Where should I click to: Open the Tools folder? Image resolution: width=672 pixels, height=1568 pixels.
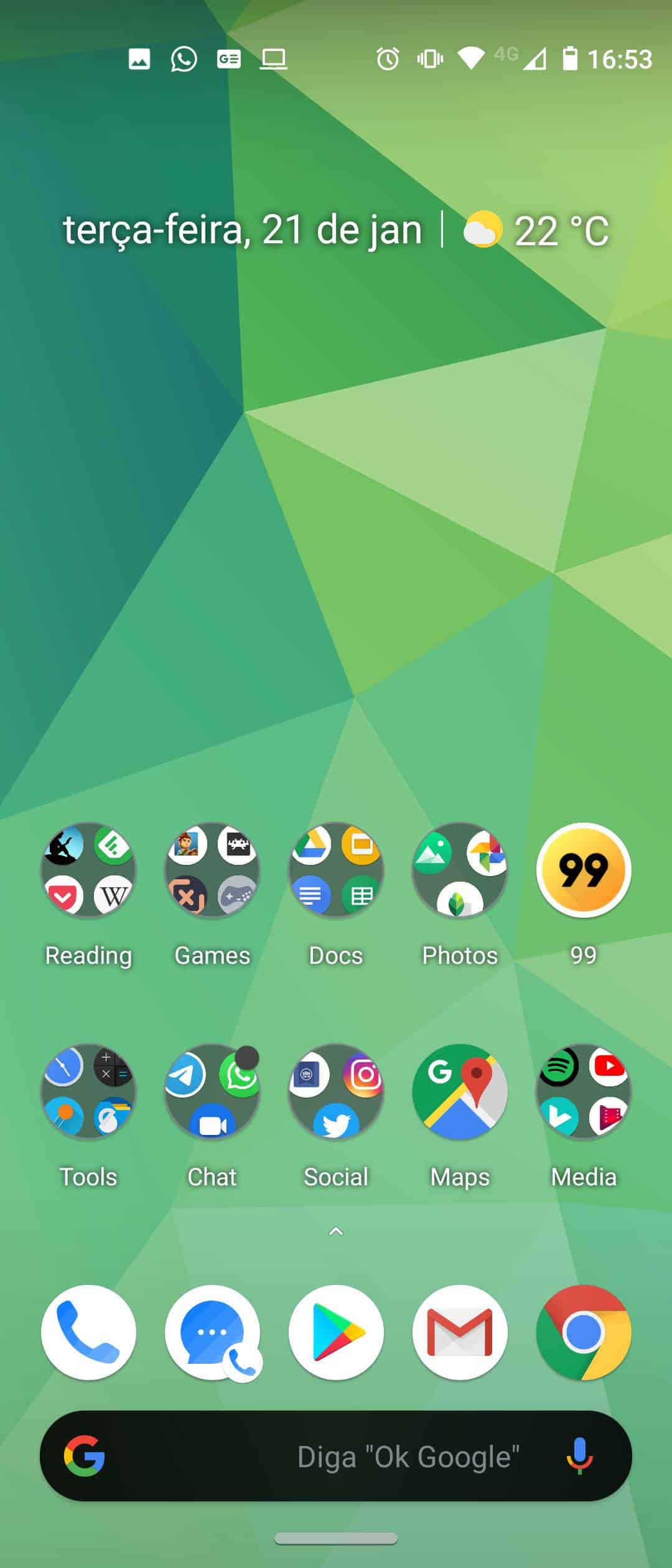pyautogui.click(x=88, y=1091)
